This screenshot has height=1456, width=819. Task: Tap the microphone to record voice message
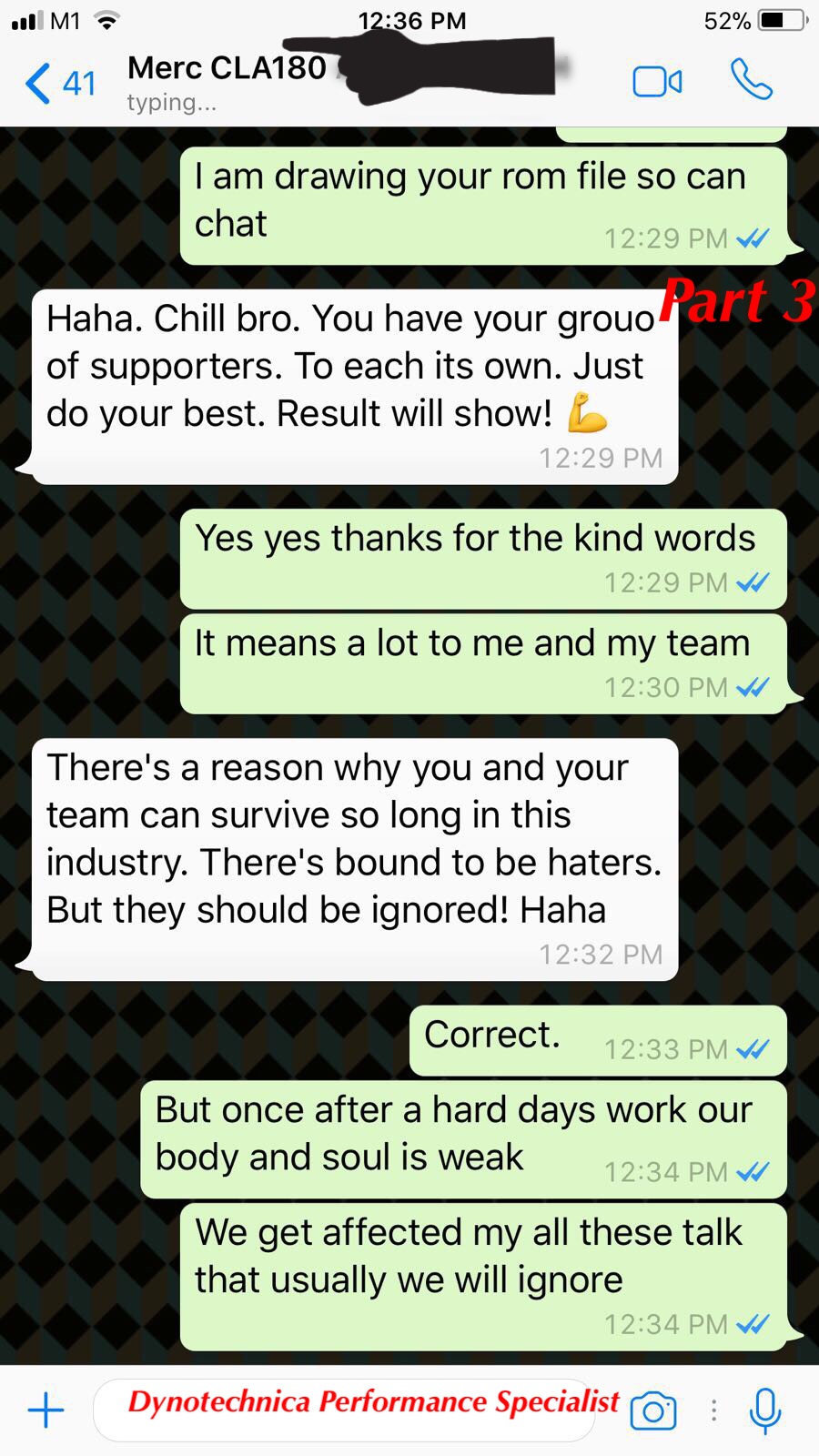click(765, 1410)
